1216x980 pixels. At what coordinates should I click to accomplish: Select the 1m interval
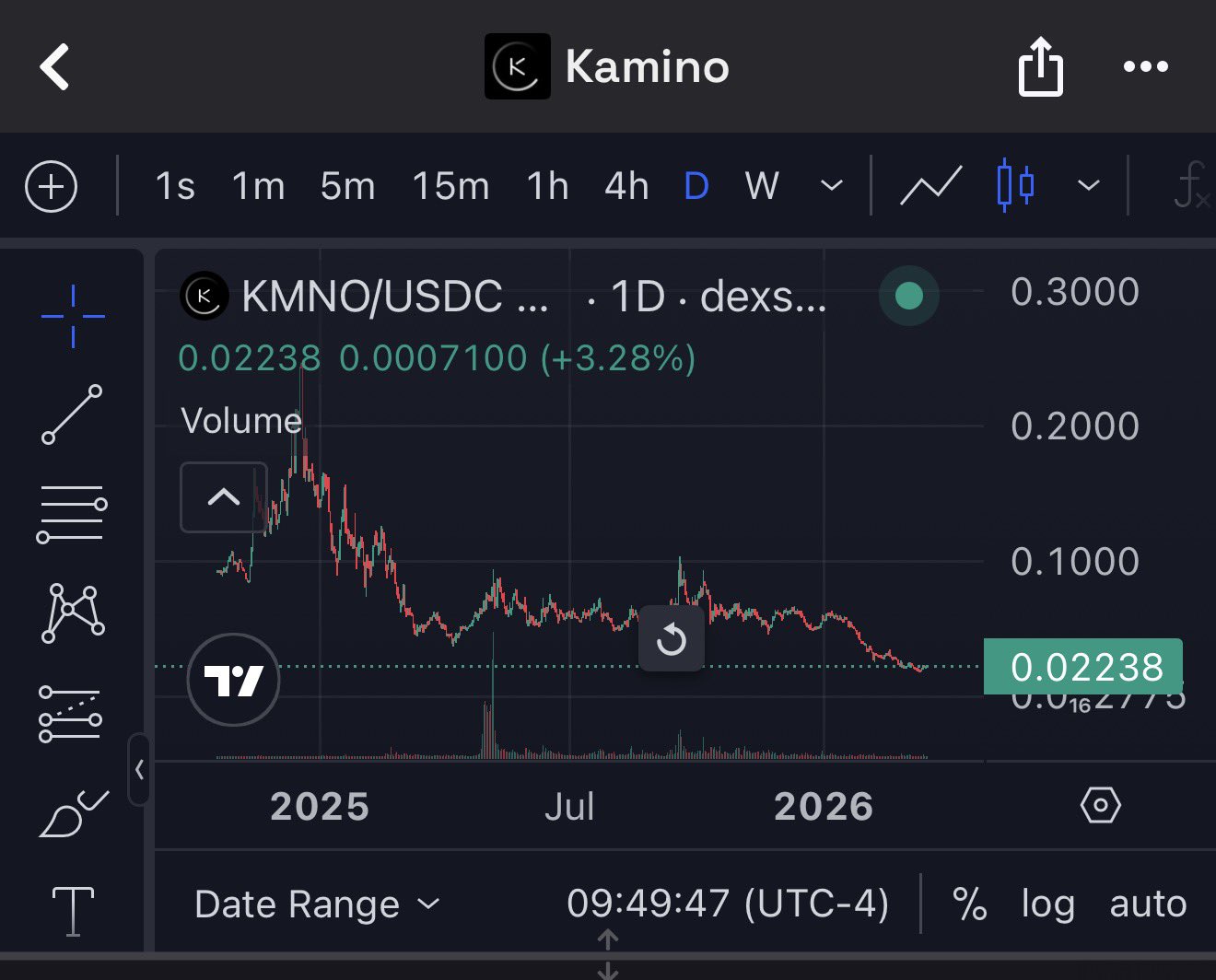(x=258, y=187)
